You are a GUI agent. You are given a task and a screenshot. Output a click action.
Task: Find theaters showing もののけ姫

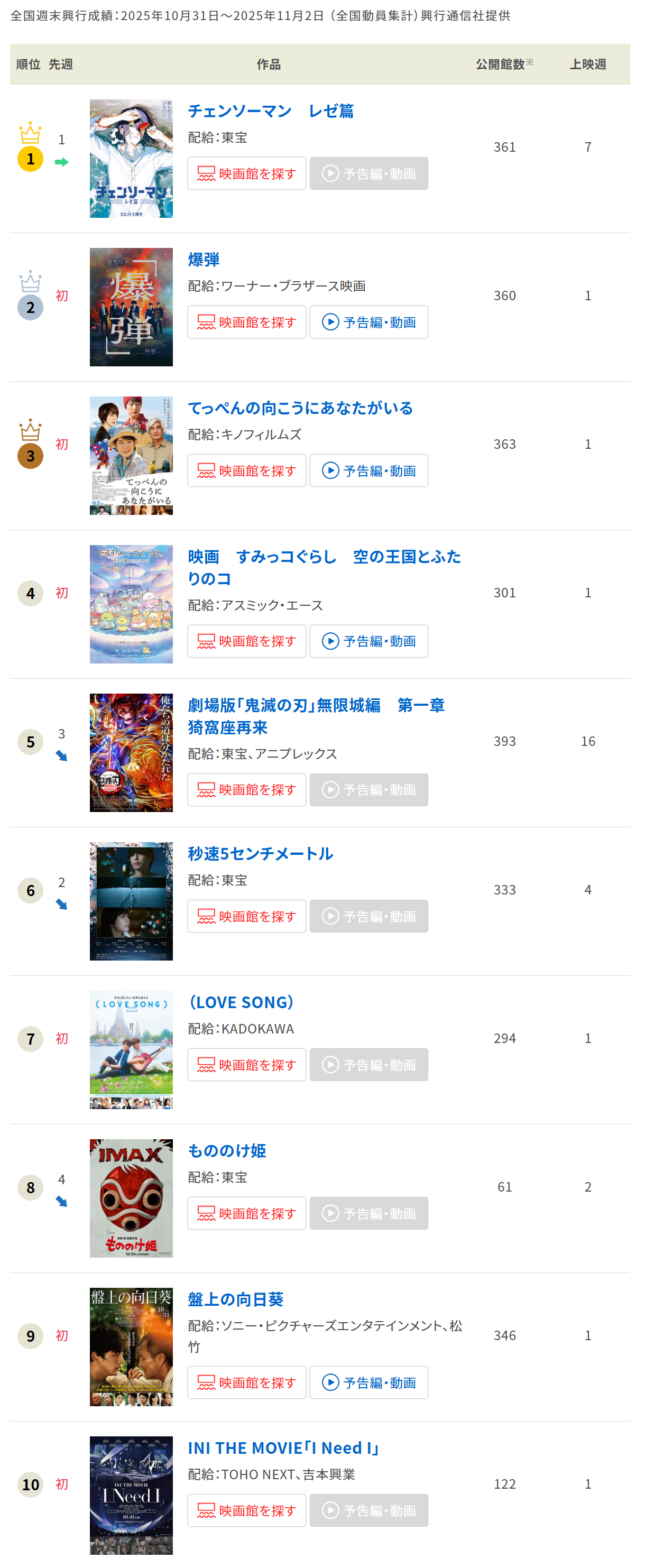click(x=246, y=1213)
